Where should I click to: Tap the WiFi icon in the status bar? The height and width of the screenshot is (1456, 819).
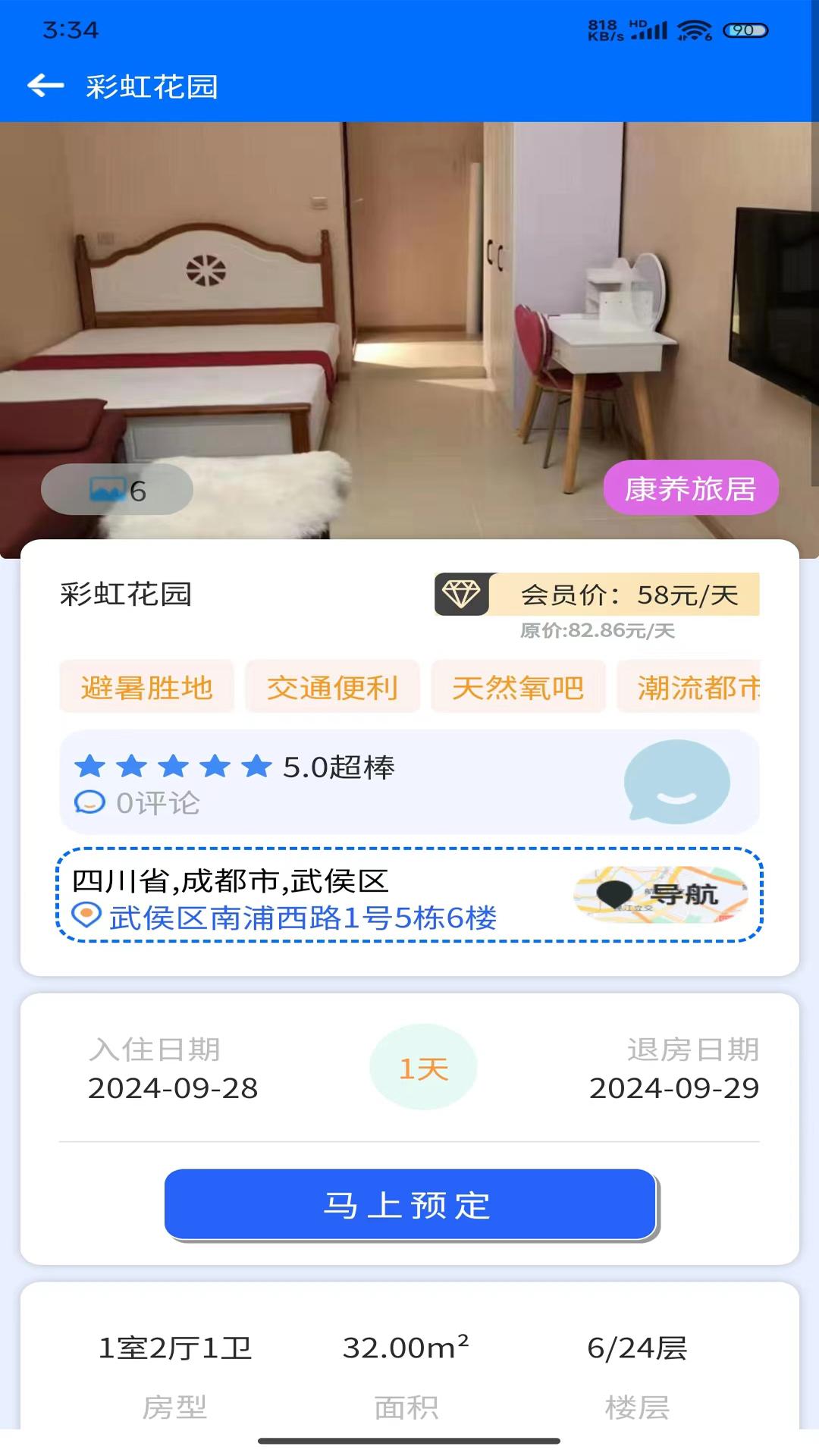click(692, 30)
